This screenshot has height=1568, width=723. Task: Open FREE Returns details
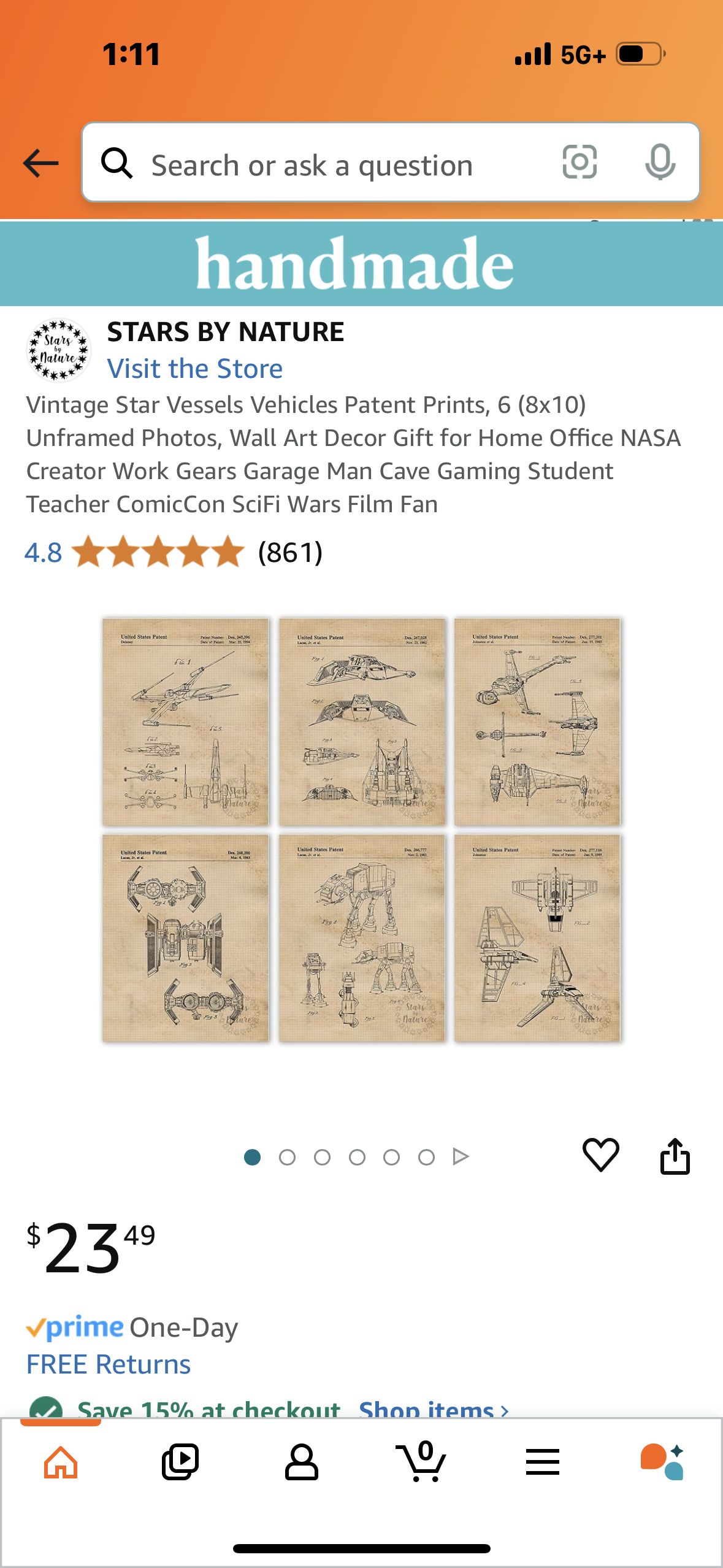point(109,1364)
